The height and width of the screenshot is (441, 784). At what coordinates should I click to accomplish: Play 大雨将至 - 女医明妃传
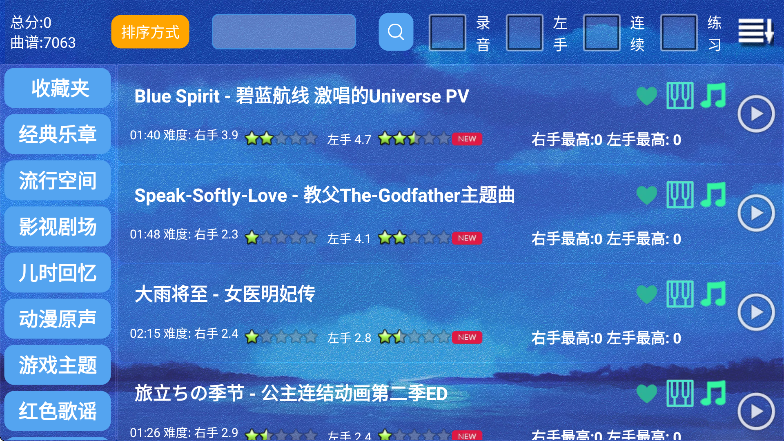(x=755, y=313)
